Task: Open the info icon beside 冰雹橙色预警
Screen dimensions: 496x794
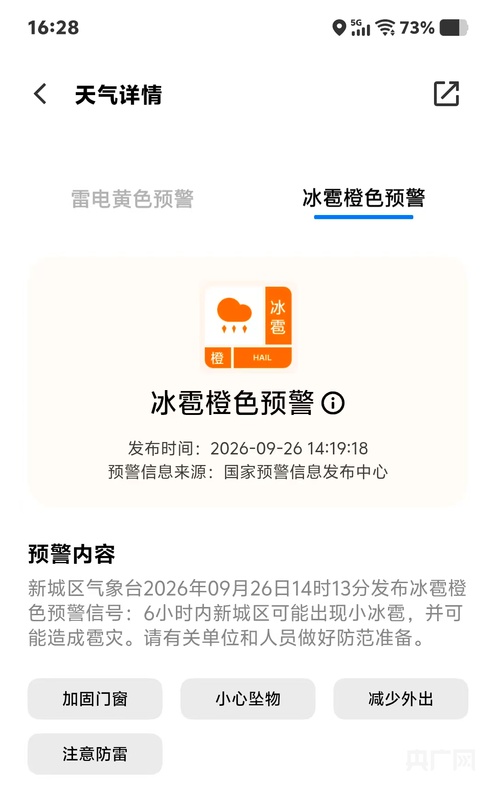Action: pyautogui.click(x=333, y=404)
